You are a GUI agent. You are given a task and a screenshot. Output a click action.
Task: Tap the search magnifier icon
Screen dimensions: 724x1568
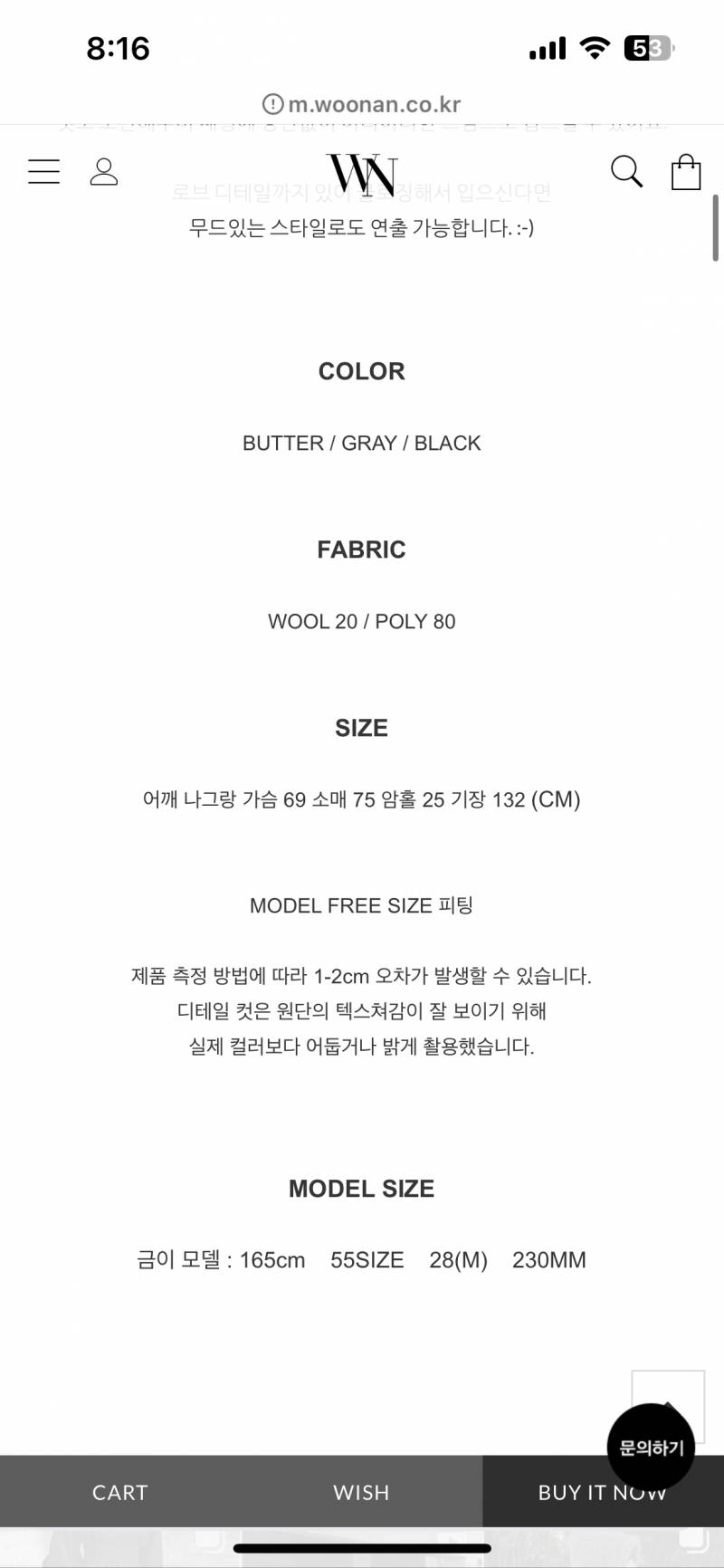coord(626,171)
